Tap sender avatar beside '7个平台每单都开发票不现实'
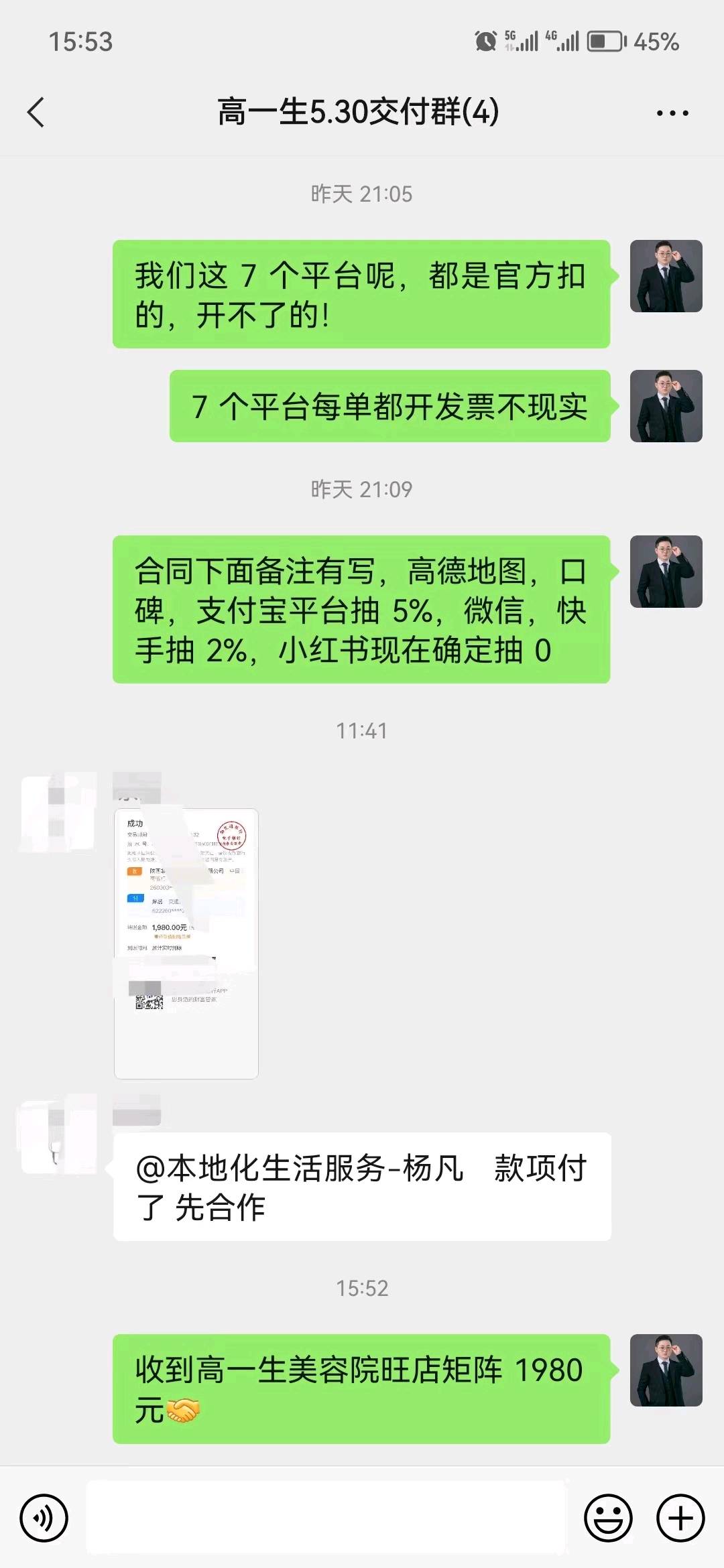 666,406
